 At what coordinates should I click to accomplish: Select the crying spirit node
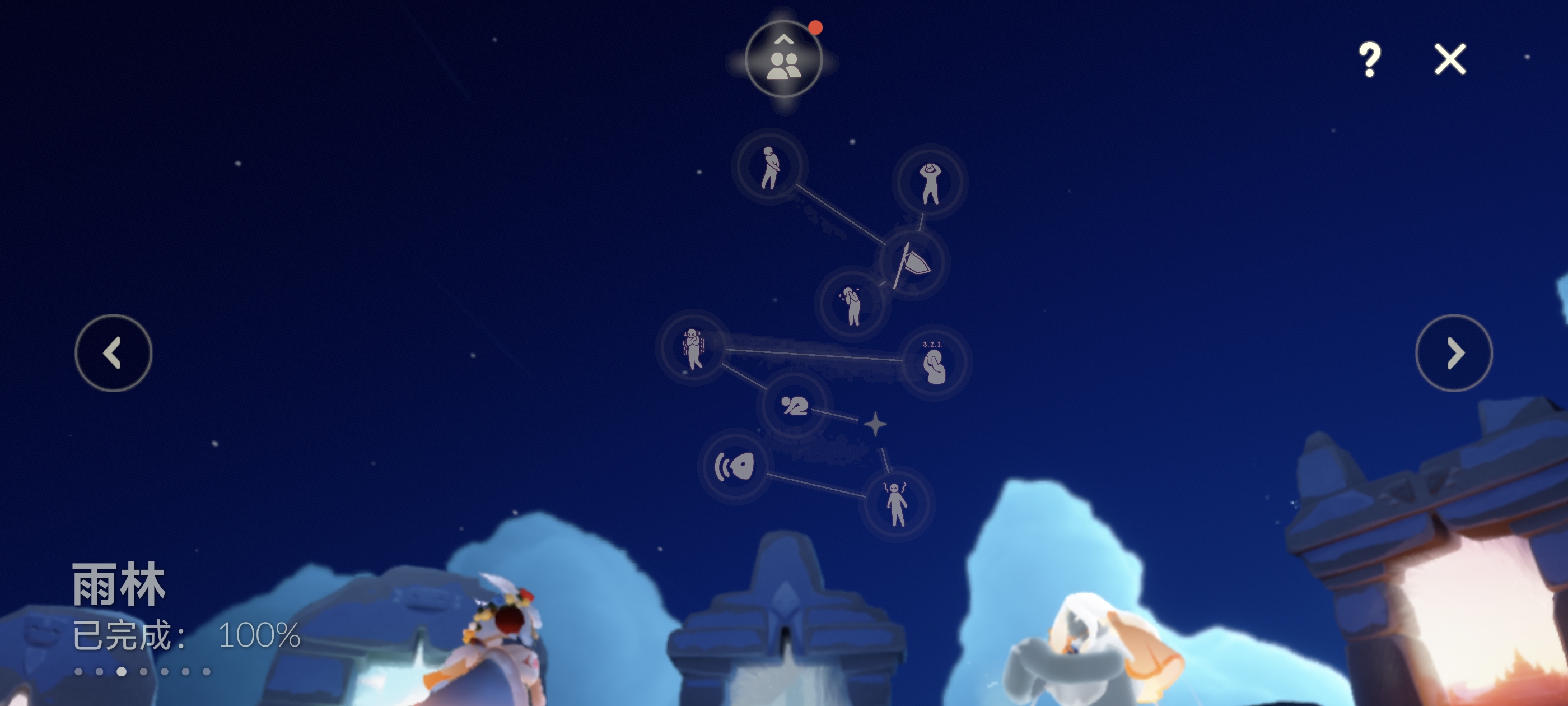(852, 305)
